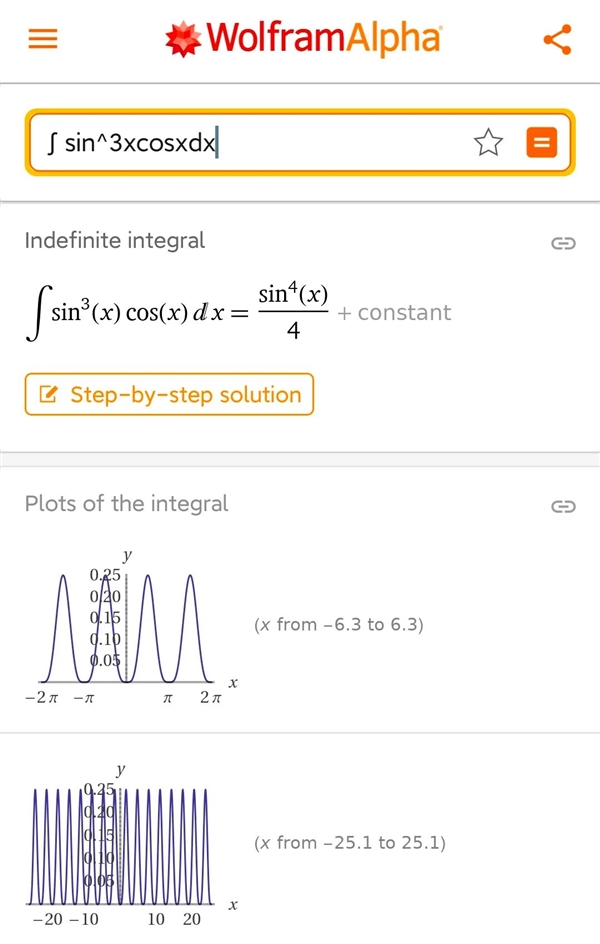Viewport: 600px width, 944px height.
Task: Tap the query input field
Action: coord(250,144)
